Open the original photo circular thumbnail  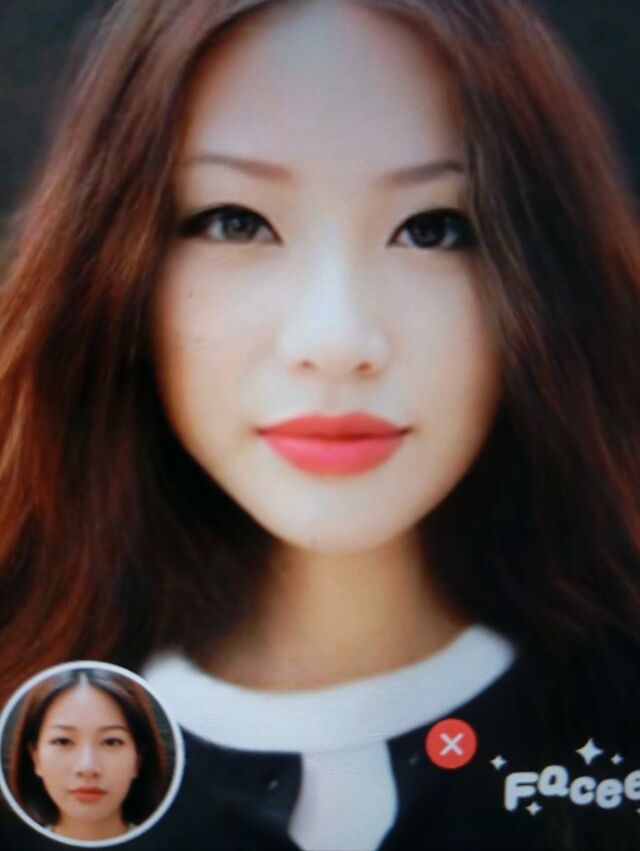[x=90, y=754]
